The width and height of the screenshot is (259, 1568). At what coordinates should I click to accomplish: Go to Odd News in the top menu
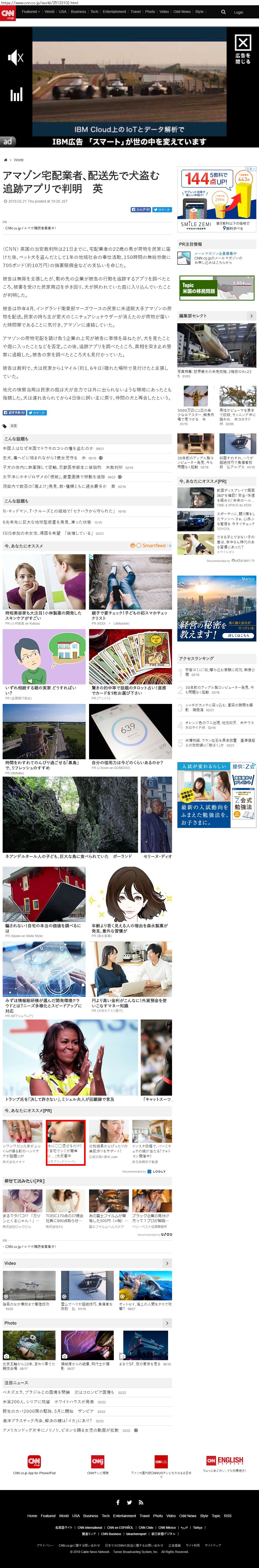click(x=182, y=12)
